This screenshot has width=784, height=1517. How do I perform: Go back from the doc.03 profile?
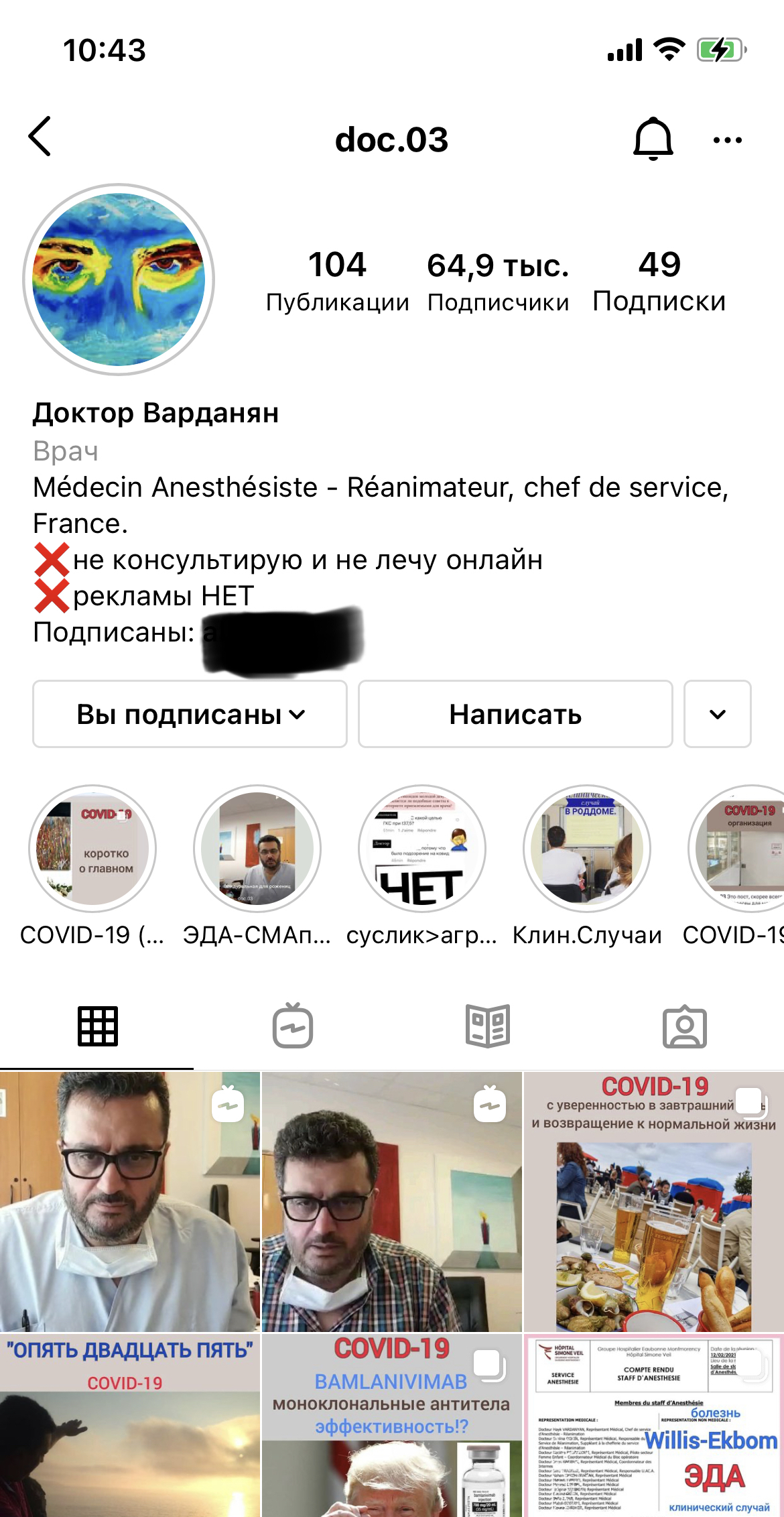point(40,137)
